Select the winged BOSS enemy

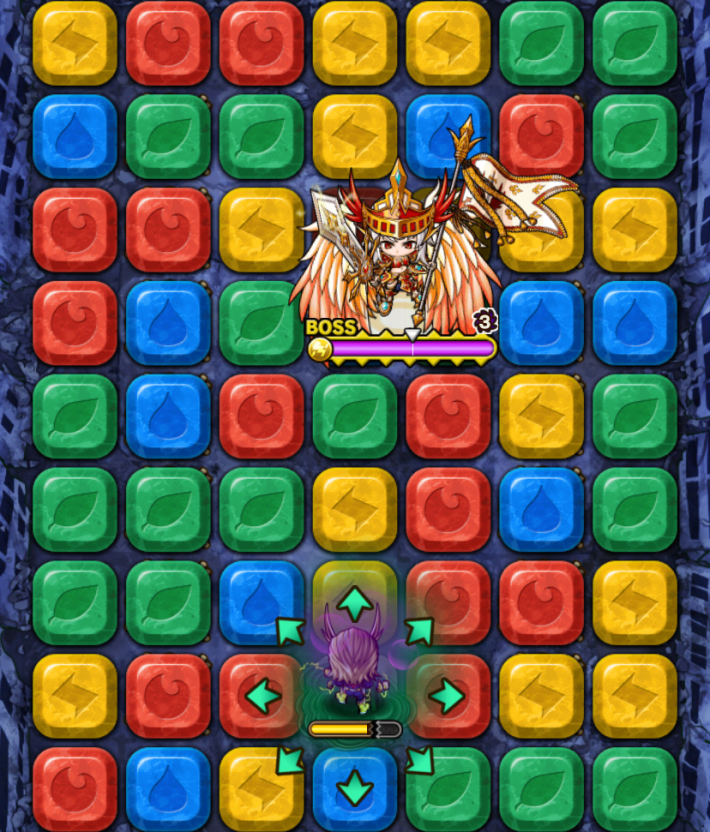click(x=400, y=250)
